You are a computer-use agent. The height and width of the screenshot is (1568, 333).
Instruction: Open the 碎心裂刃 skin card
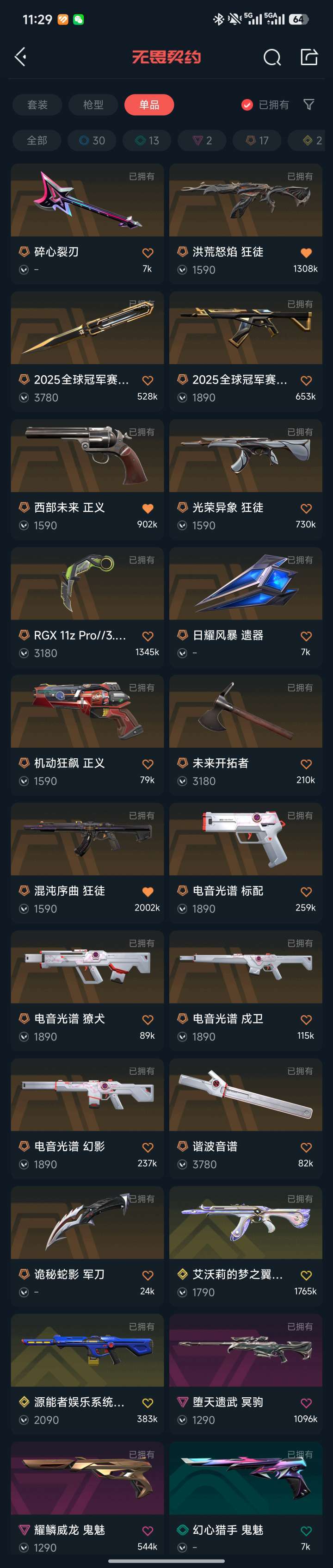tap(87, 223)
